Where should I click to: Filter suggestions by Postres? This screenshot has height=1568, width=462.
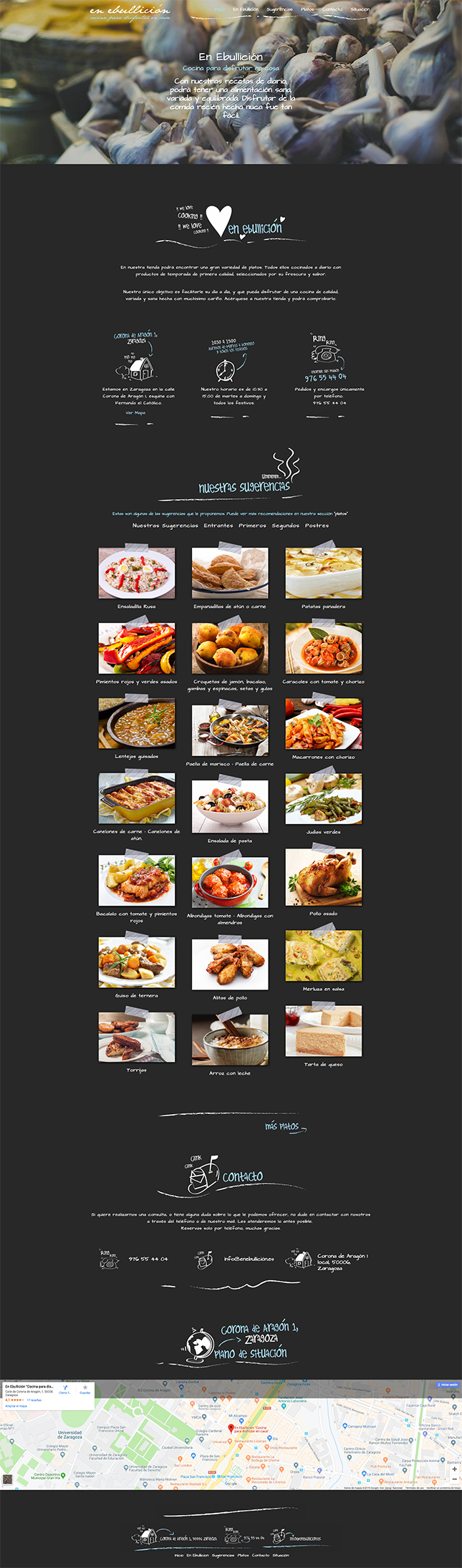point(317,526)
